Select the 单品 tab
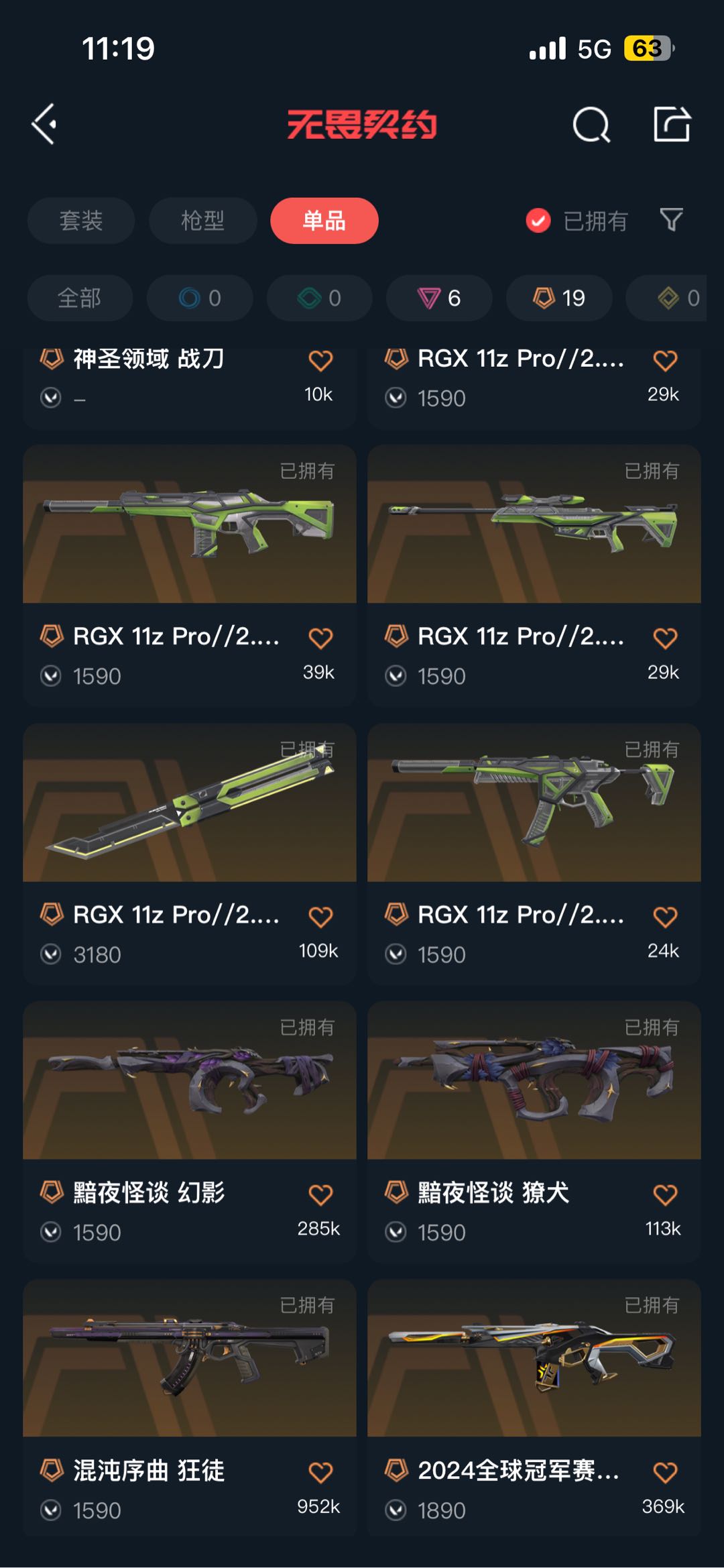Screen dimensions: 724x1568 324,221
